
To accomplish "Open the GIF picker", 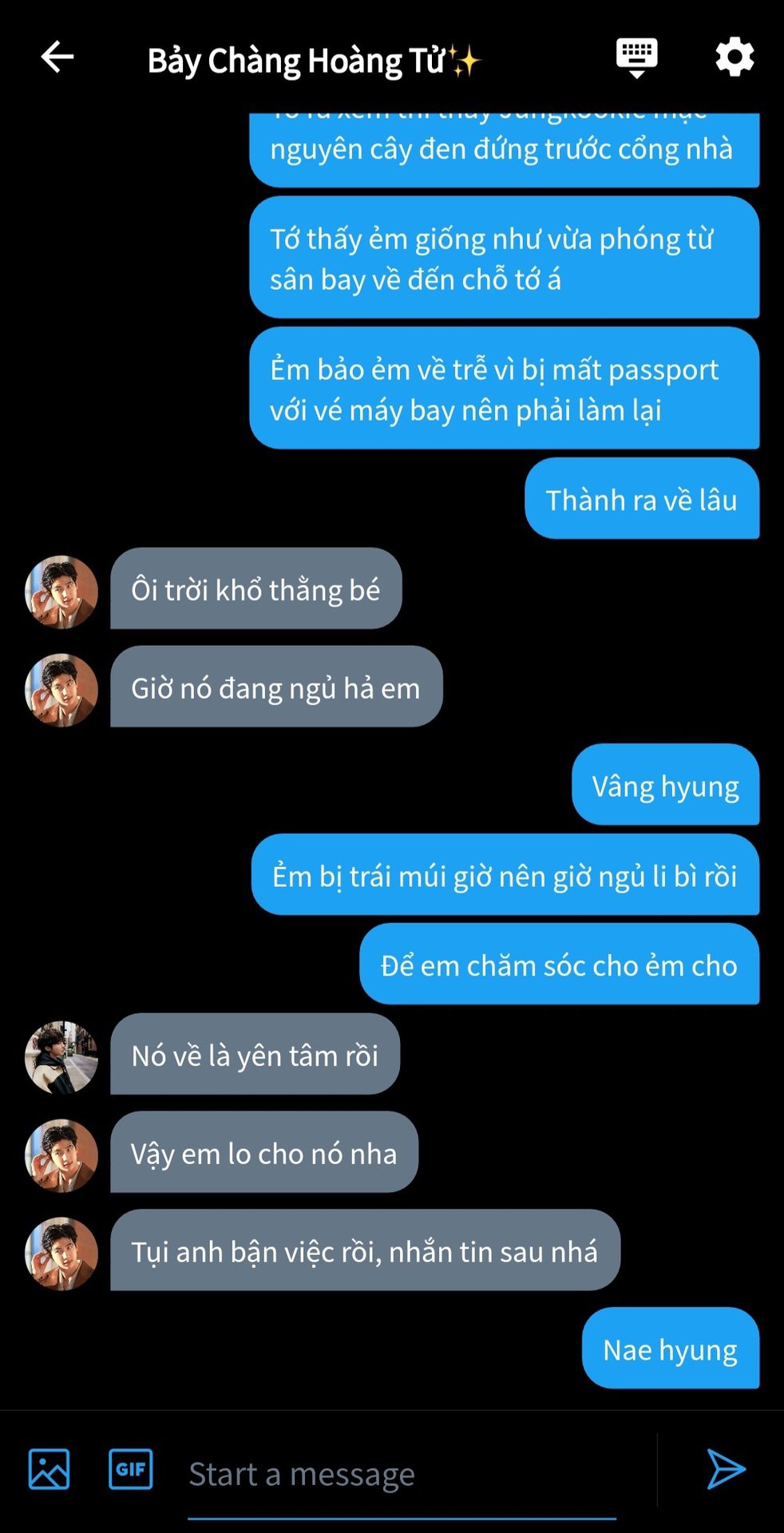I will tap(131, 1469).
